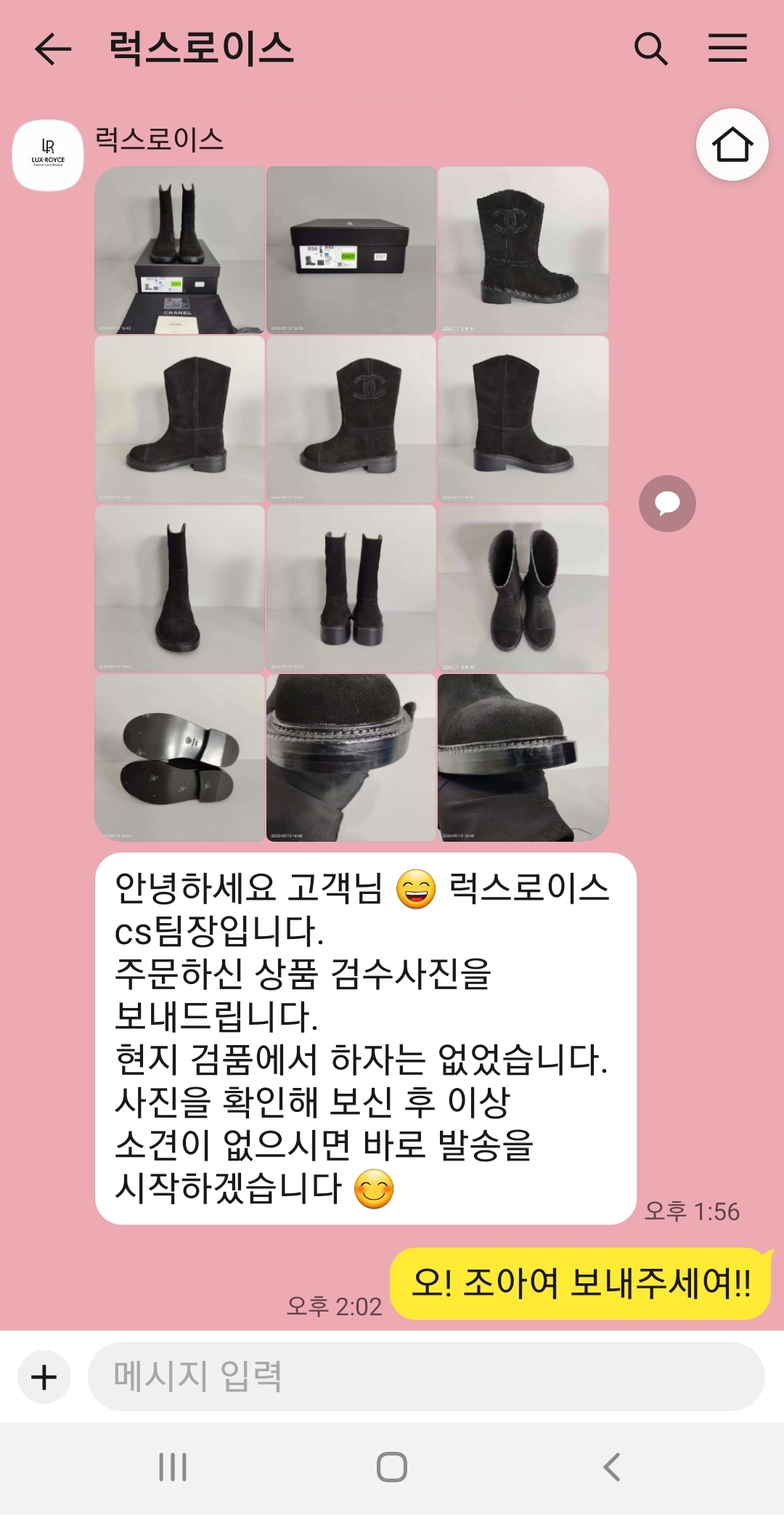This screenshot has height=1515, width=784.
Task: Go back from the 럭스로이스 chat
Action: coord(53,49)
